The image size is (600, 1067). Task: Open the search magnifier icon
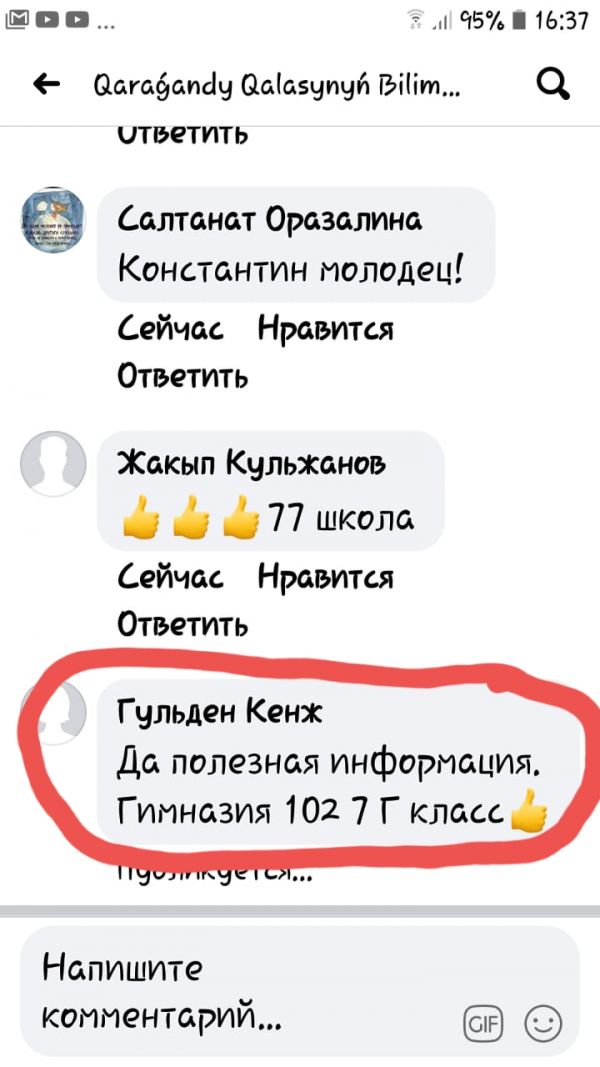coord(551,85)
